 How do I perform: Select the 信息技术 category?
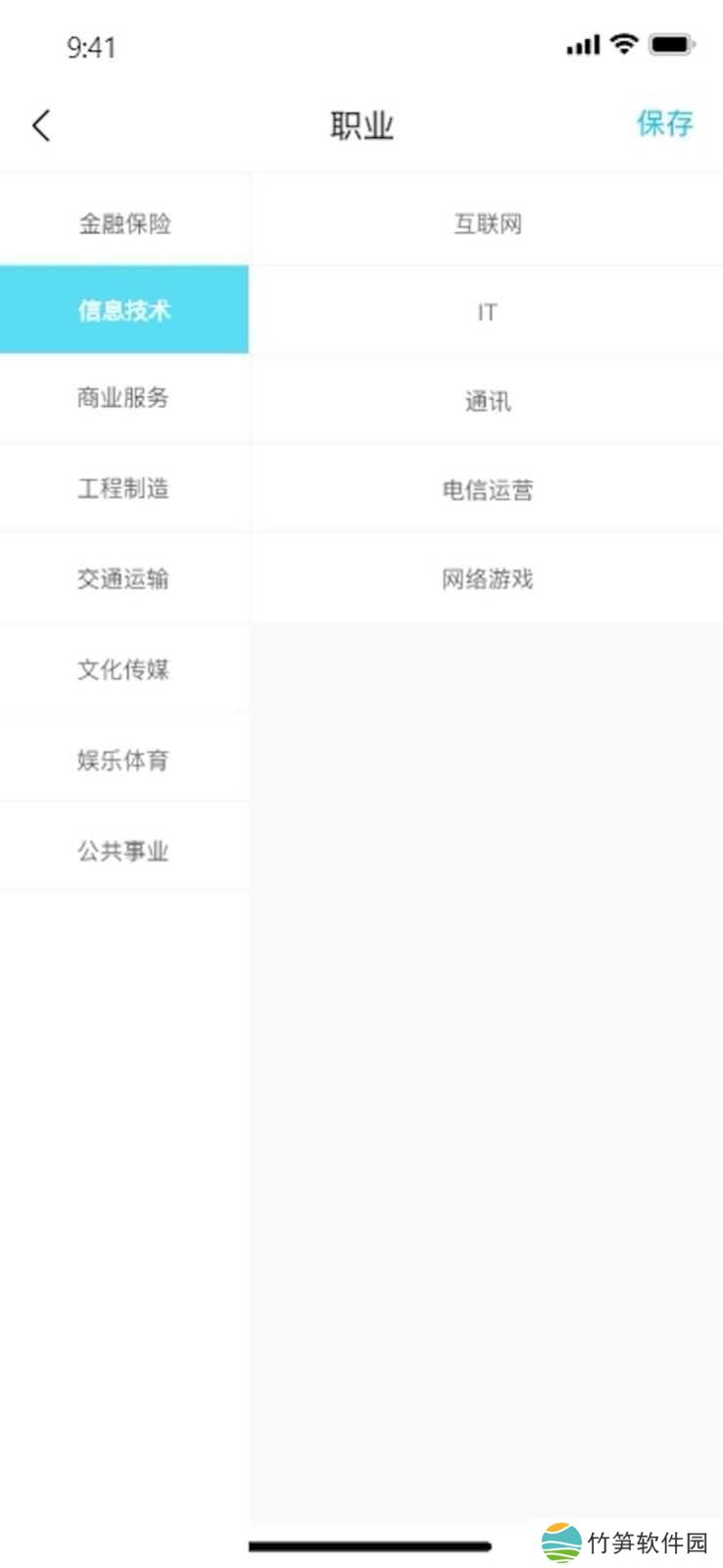click(124, 310)
